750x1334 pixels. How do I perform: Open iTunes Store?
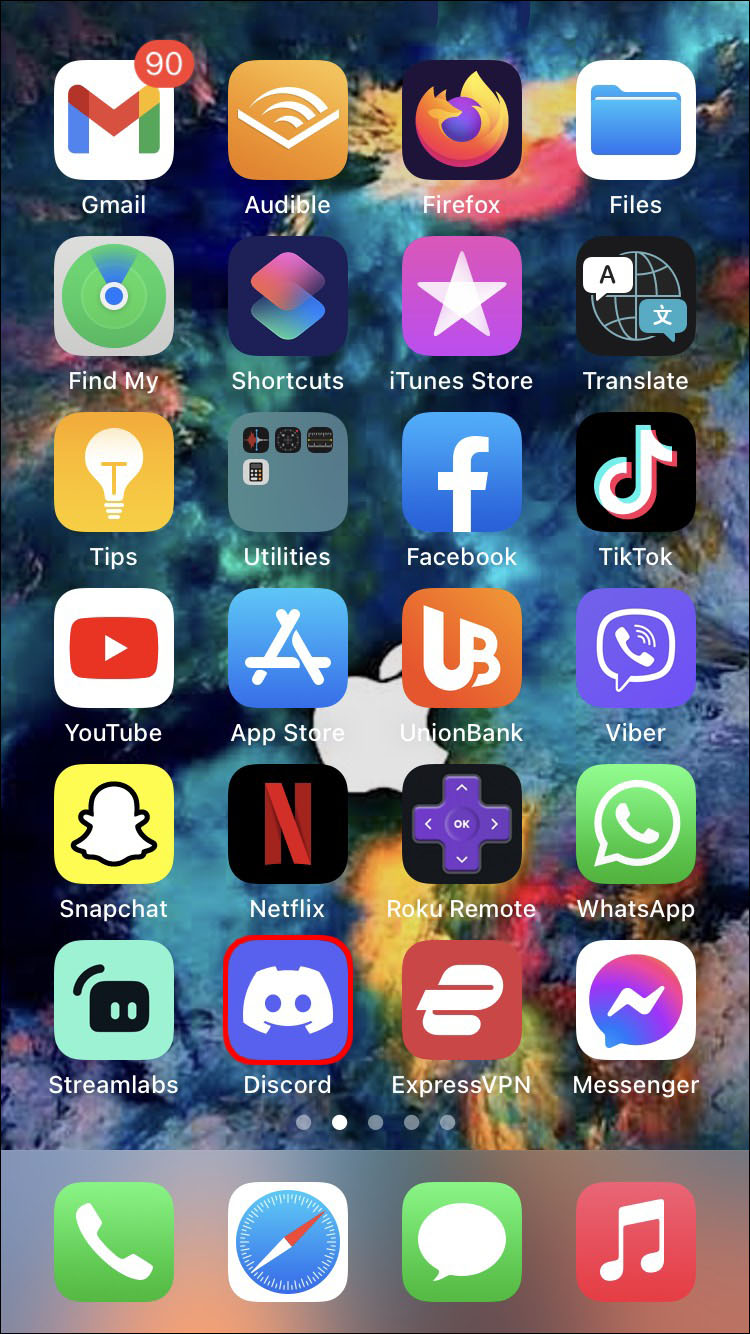coord(462,296)
